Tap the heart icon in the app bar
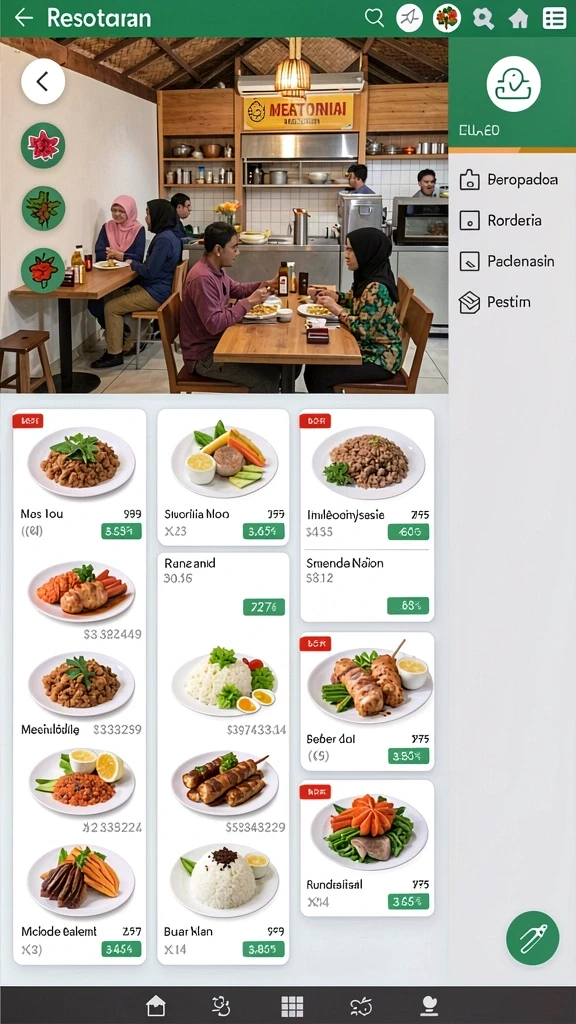 pyautogui.click(x=374, y=18)
